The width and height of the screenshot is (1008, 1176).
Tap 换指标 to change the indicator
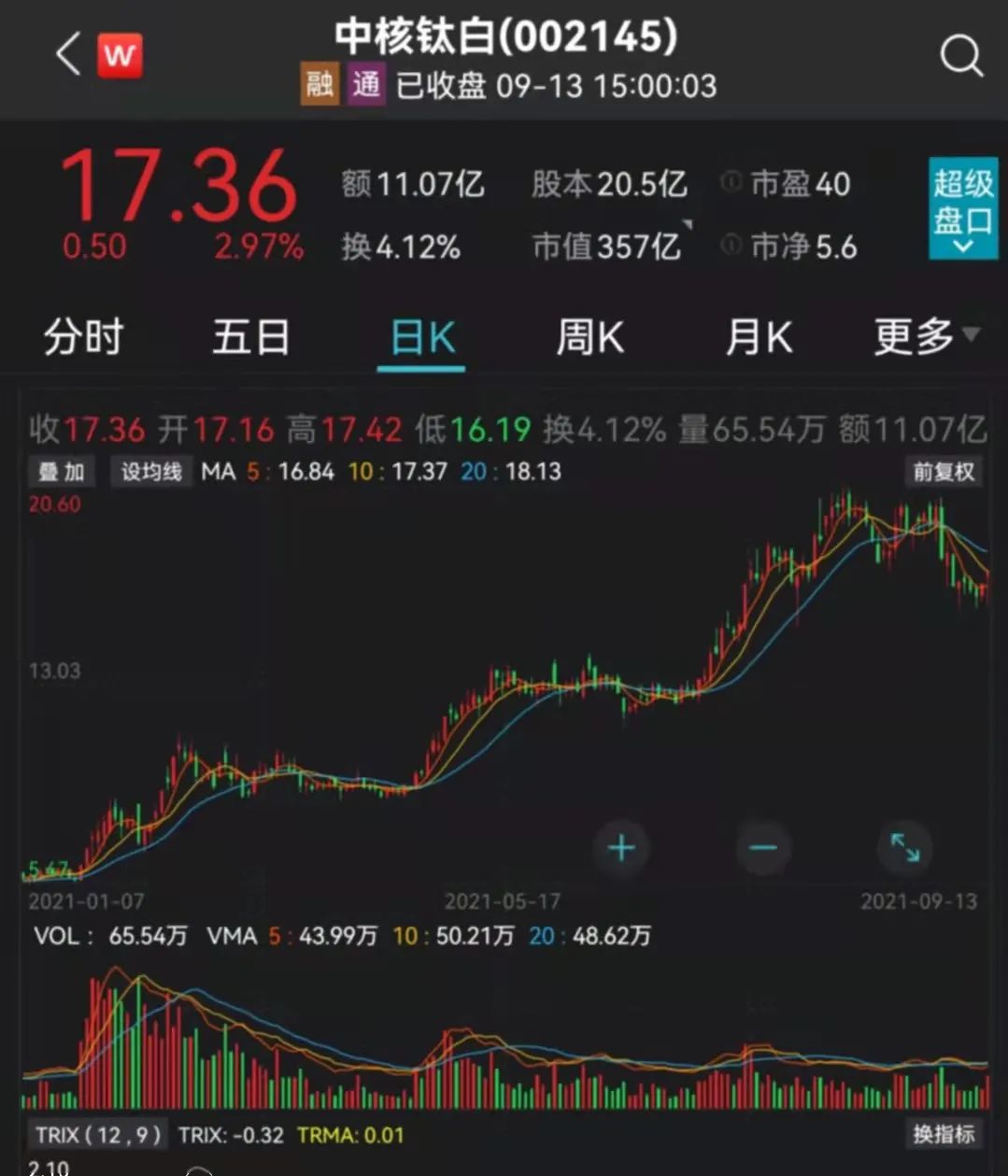pyautogui.click(x=944, y=1134)
